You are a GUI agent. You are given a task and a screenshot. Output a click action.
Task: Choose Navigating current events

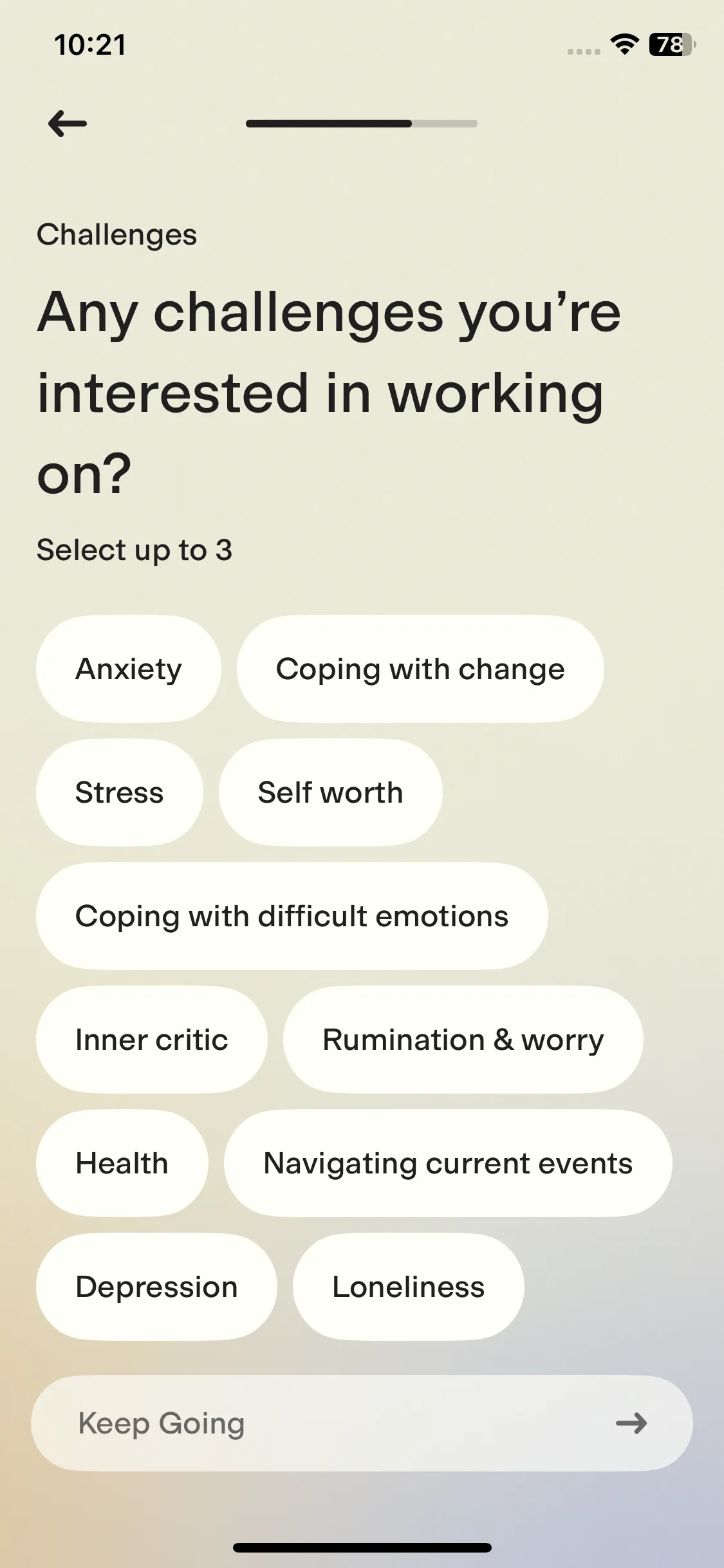[448, 1164]
